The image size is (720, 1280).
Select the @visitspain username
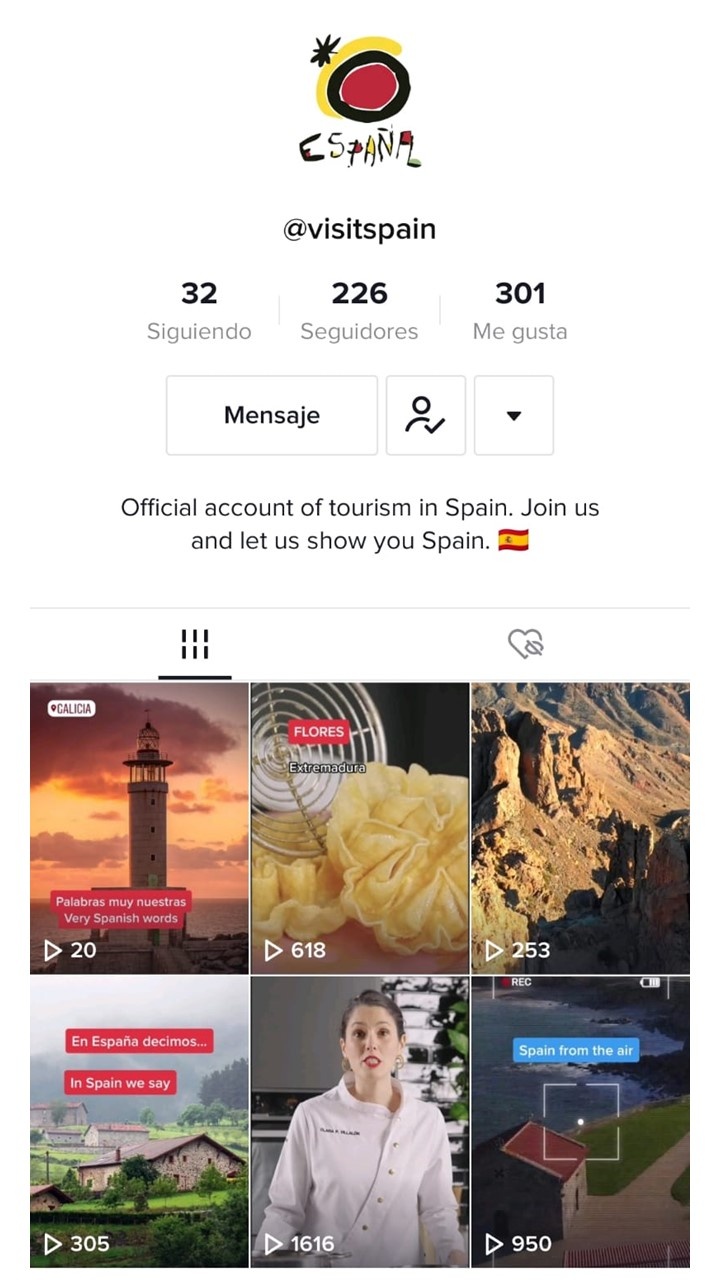click(x=360, y=229)
